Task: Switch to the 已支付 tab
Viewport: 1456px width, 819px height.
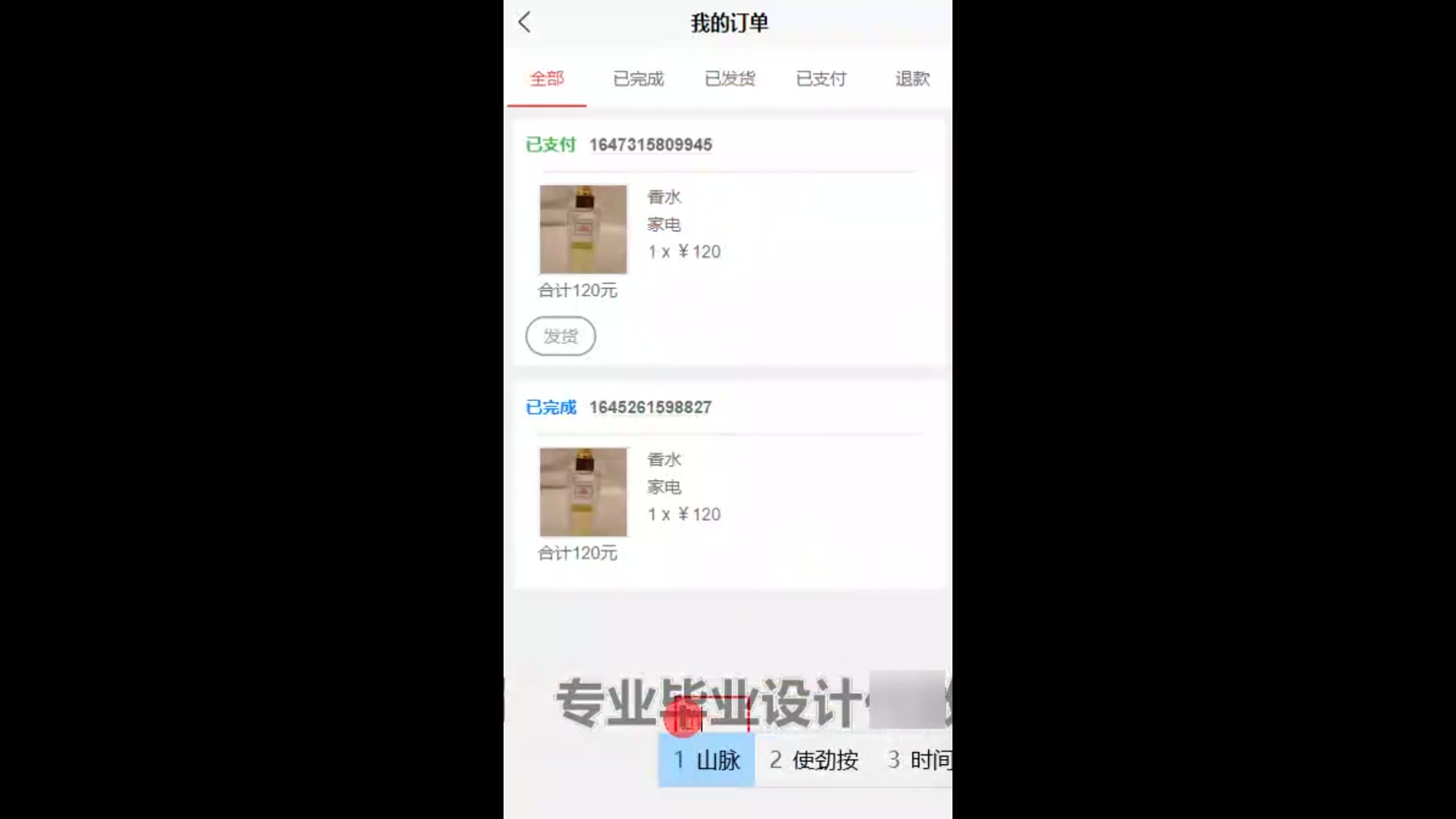Action: point(821,79)
